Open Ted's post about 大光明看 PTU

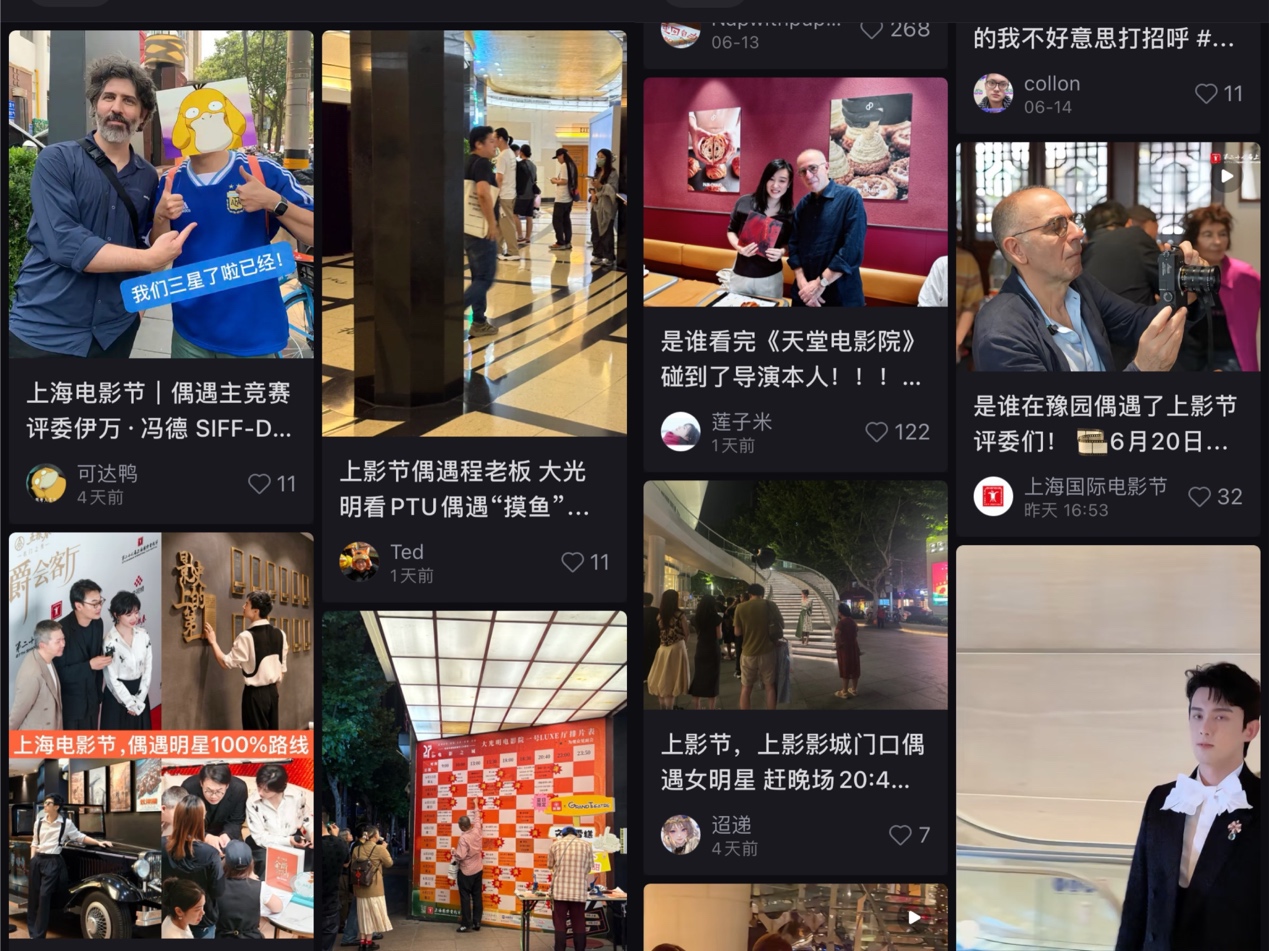(x=473, y=489)
